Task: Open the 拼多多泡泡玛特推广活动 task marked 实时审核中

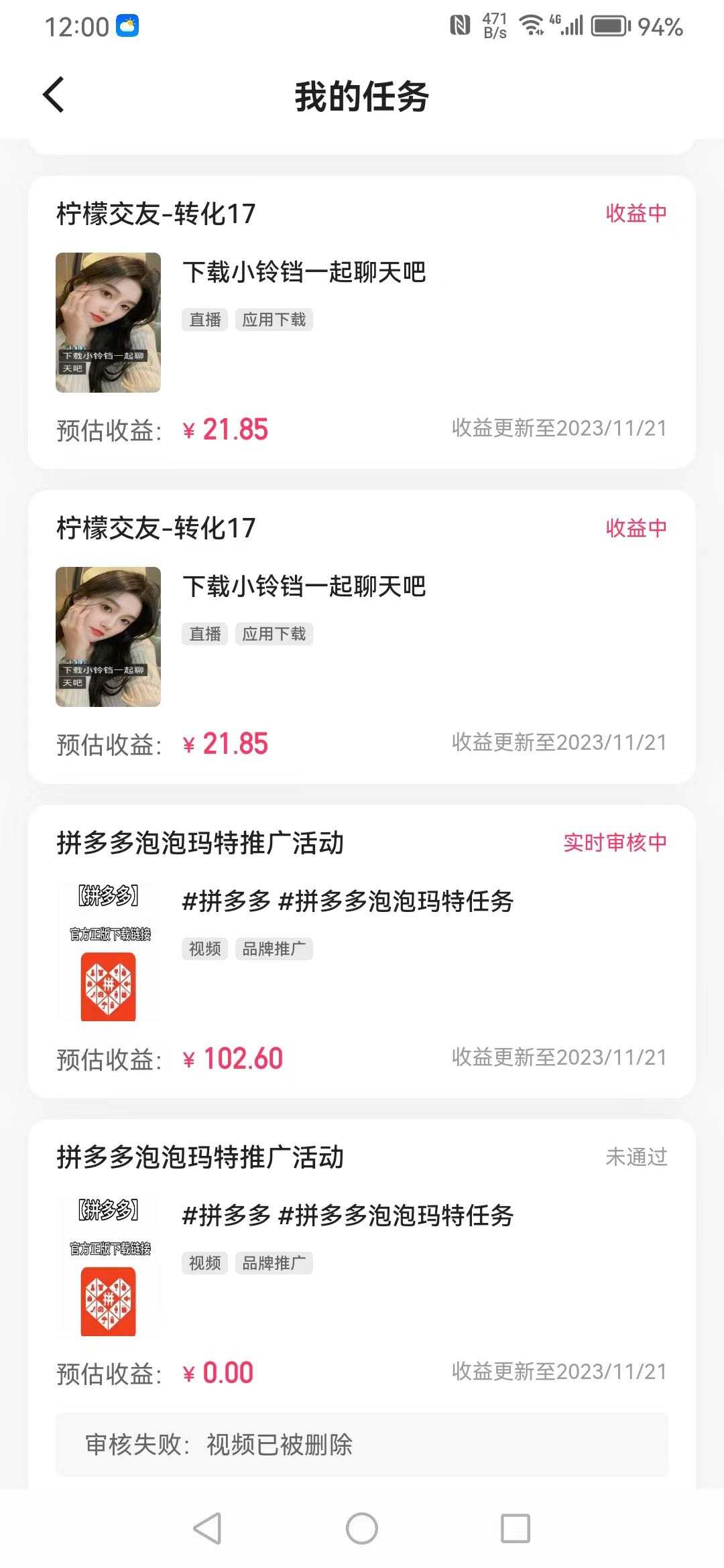Action: [x=362, y=952]
